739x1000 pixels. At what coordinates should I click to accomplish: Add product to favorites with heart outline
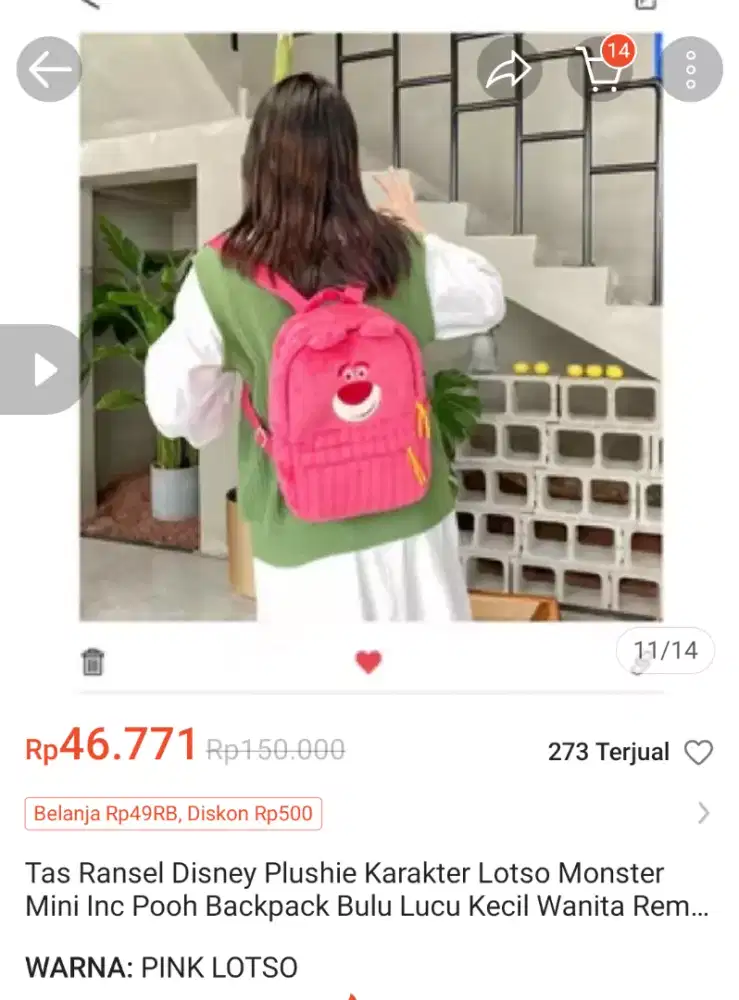[698, 752]
